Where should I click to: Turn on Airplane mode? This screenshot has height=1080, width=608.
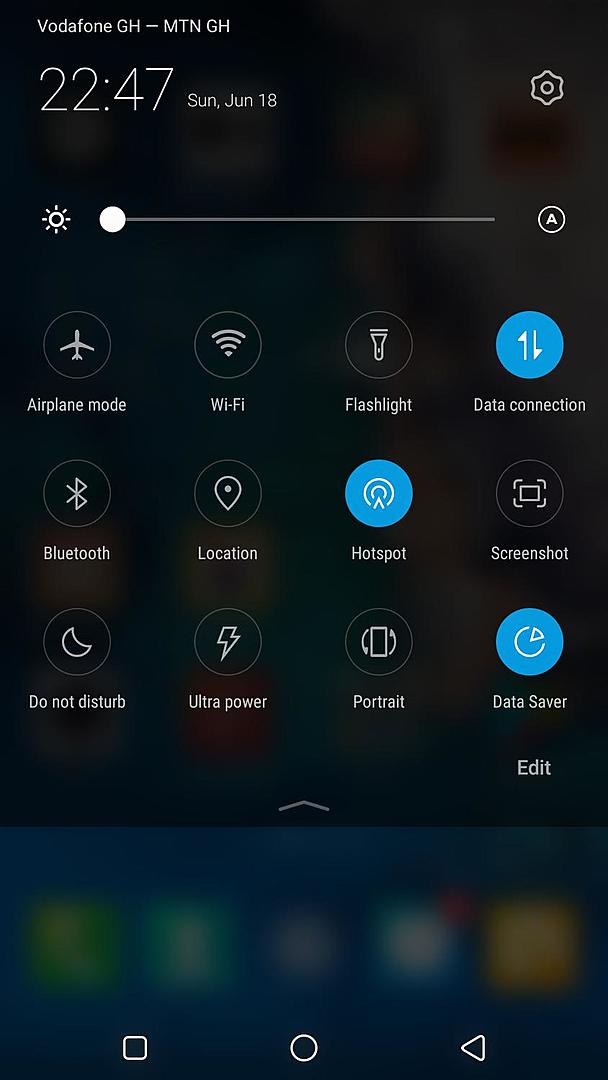coord(76,344)
